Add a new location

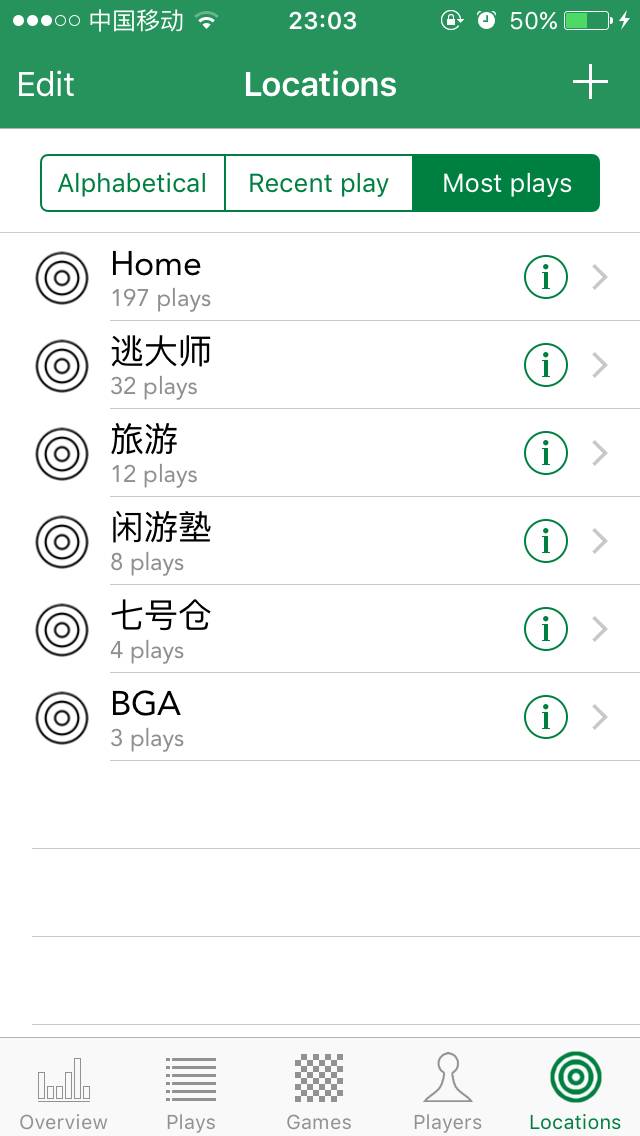(590, 82)
